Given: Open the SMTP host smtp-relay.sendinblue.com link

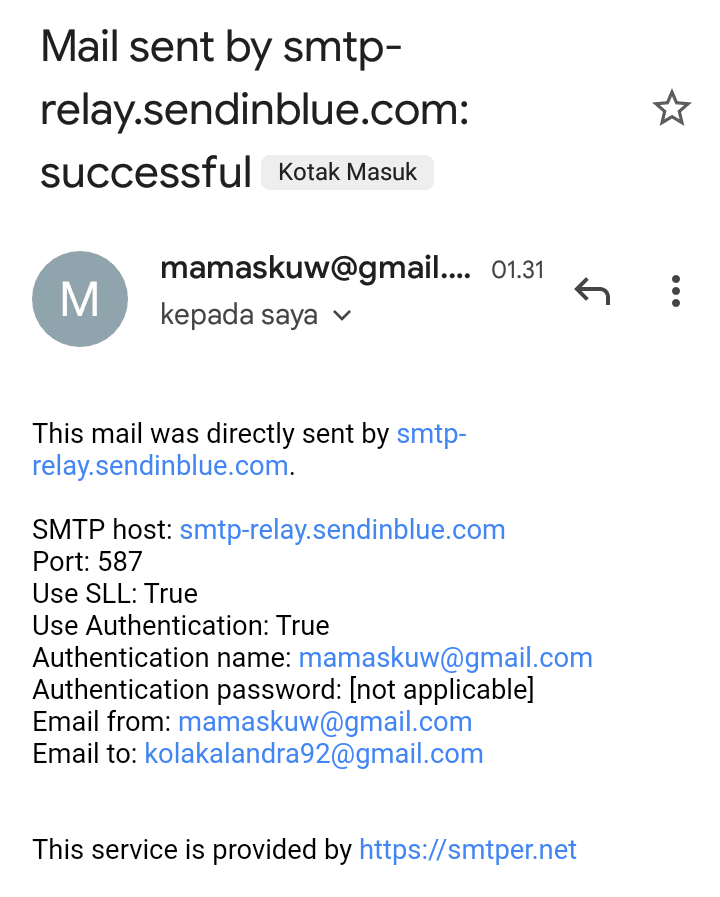Looking at the screenshot, I should coord(342,530).
